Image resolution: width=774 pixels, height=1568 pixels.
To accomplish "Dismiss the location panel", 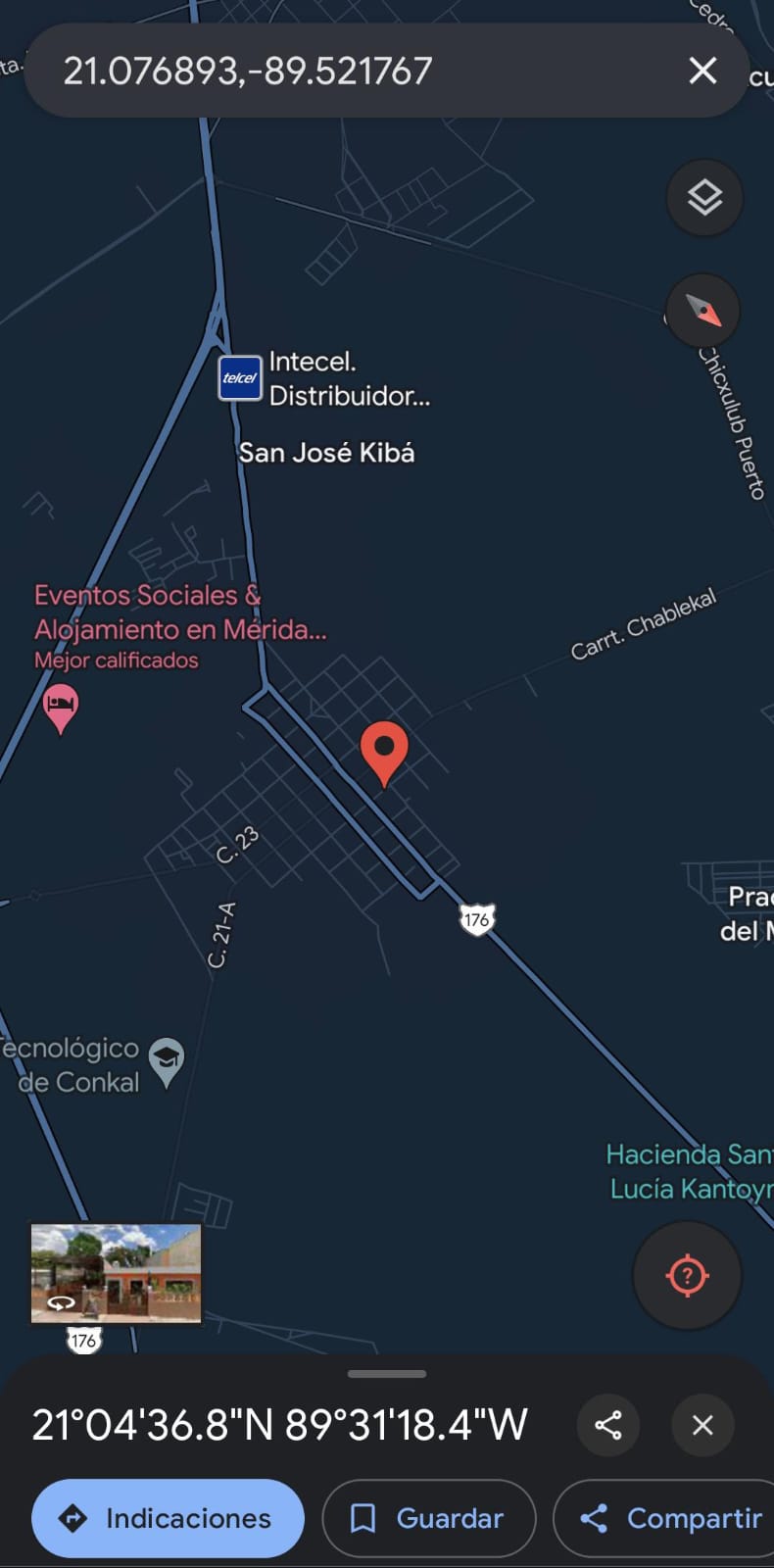I will click(702, 1425).
